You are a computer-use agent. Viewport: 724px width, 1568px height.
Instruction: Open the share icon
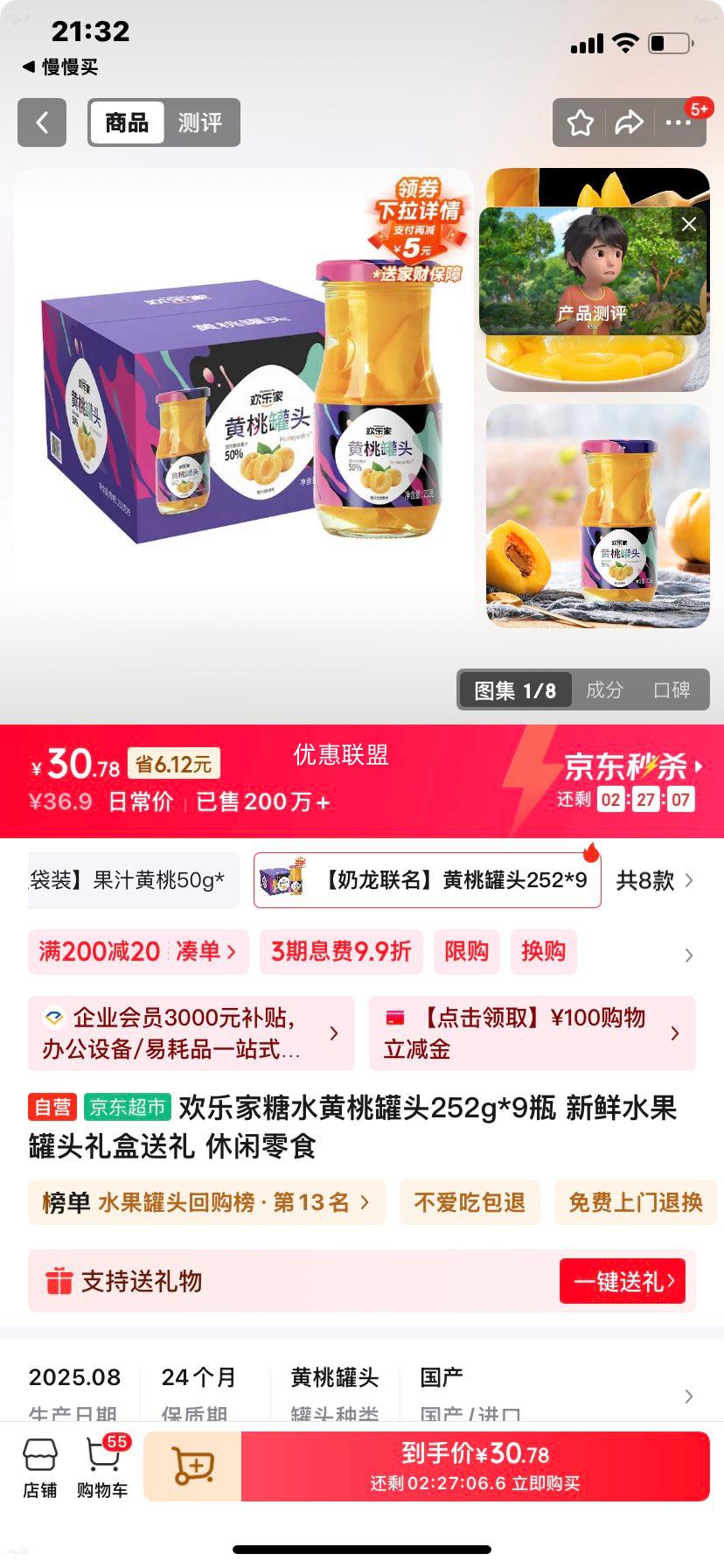(629, 122)
